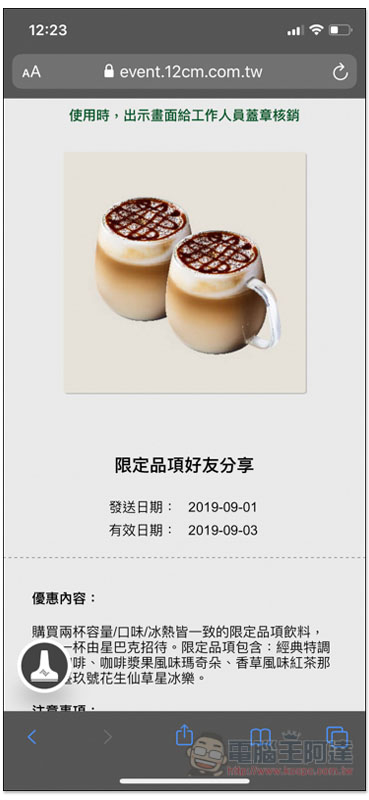Open the AA reader text-size menu
The image size is (369, 800).
[x=31, y=72]
